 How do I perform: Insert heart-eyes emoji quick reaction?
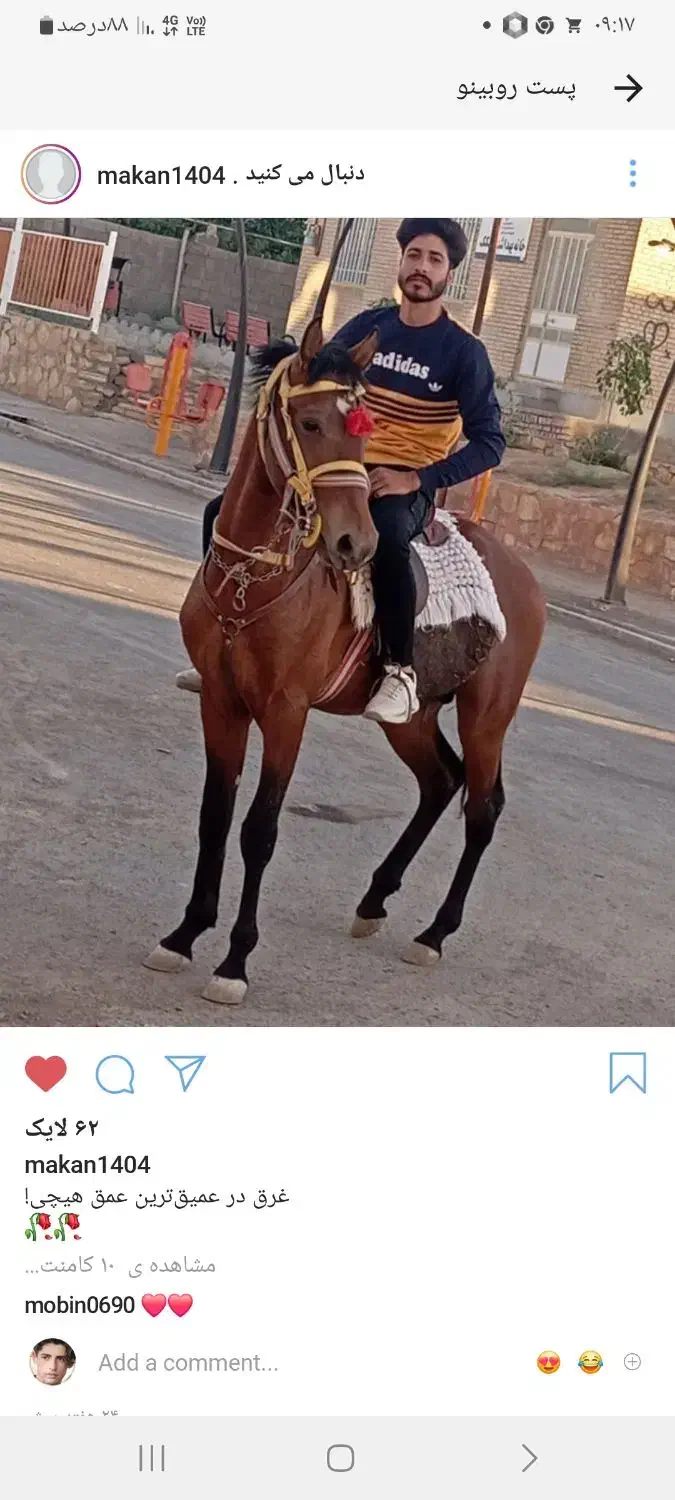(549, 1362)
